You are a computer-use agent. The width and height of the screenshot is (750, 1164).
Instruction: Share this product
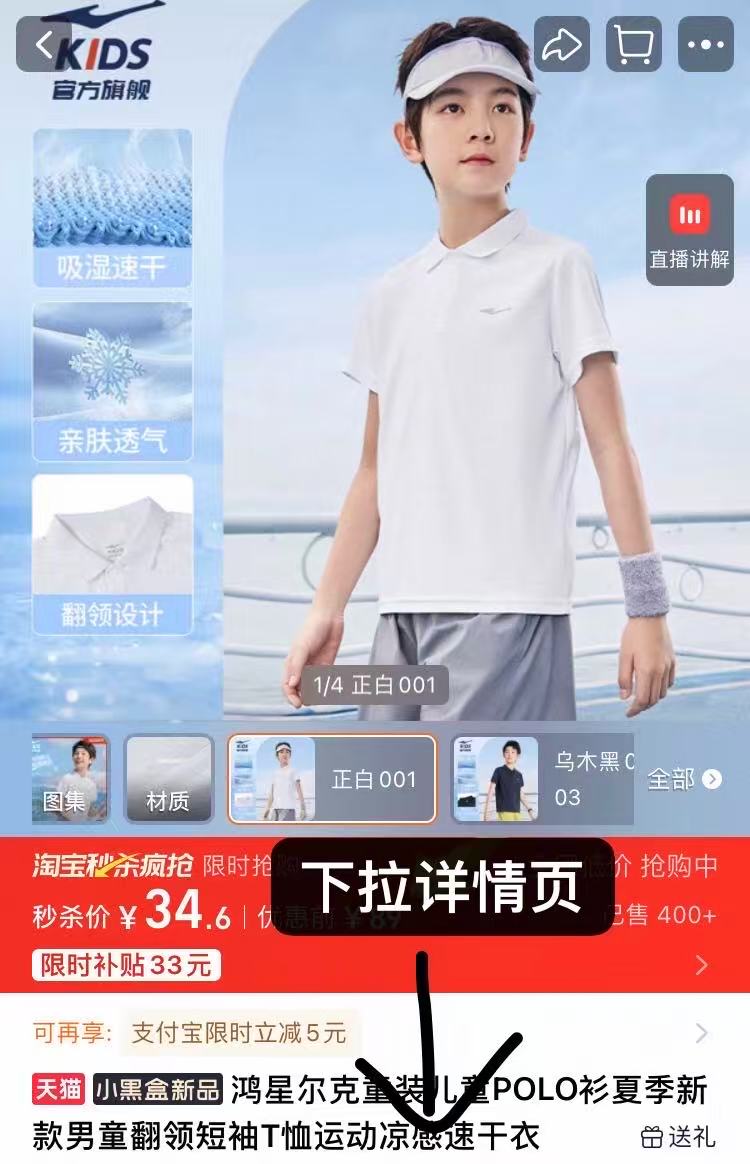(x=563, y=44)
